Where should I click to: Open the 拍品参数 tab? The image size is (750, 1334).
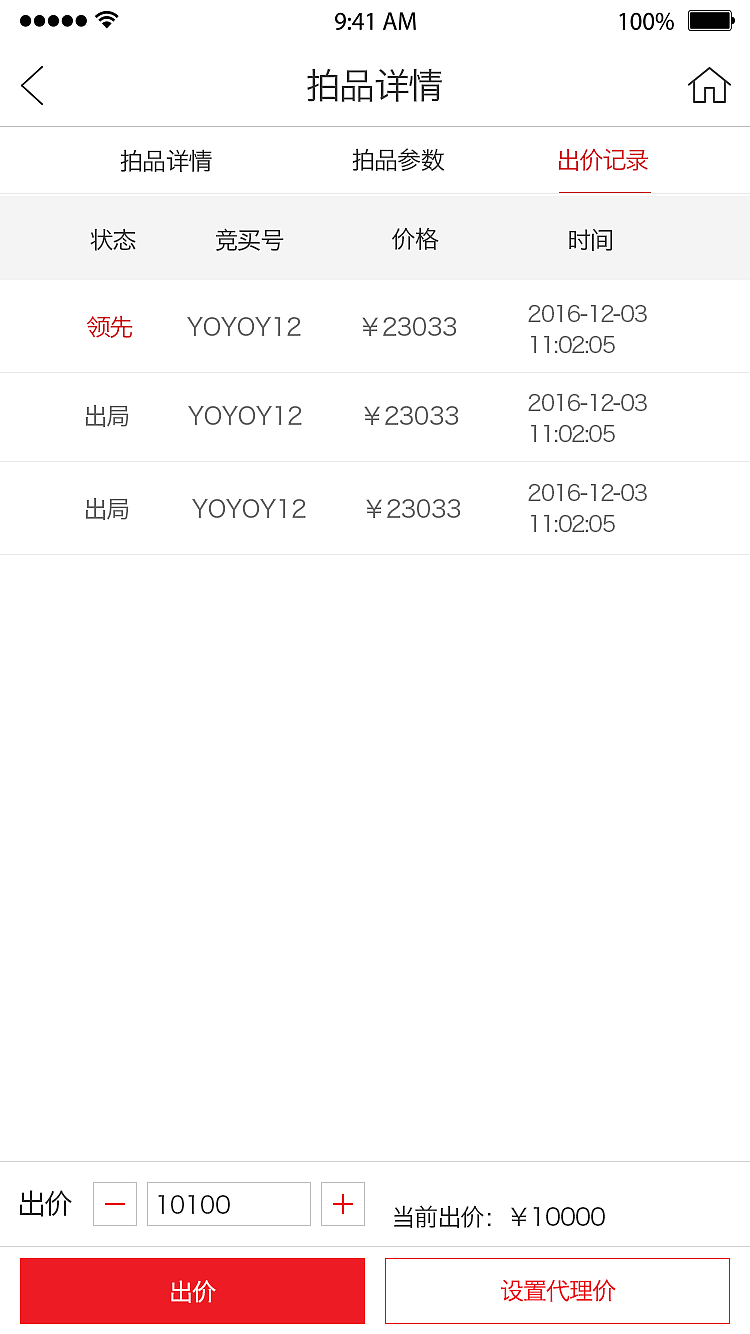click(x=399, y=160)
